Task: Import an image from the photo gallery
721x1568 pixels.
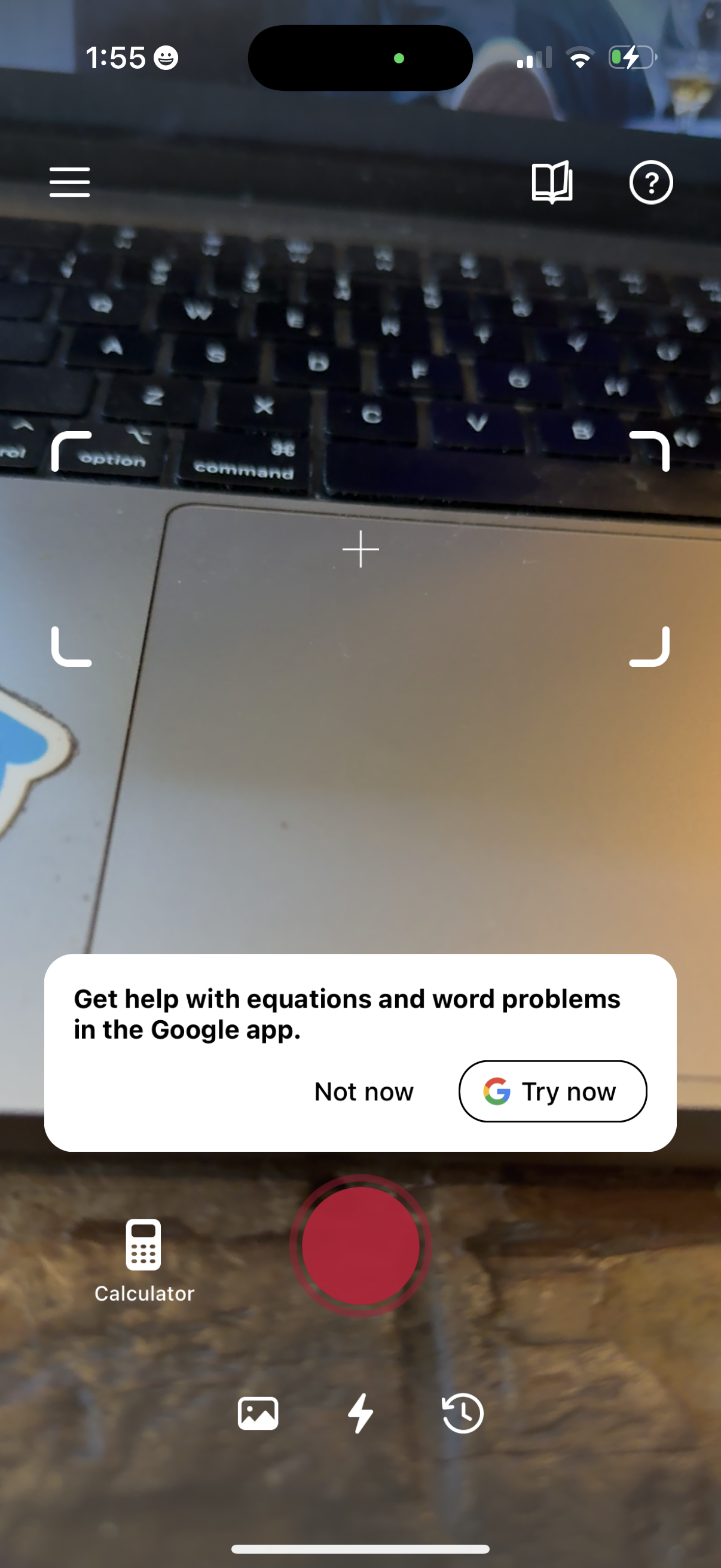Action: [x=258, y=1414]
